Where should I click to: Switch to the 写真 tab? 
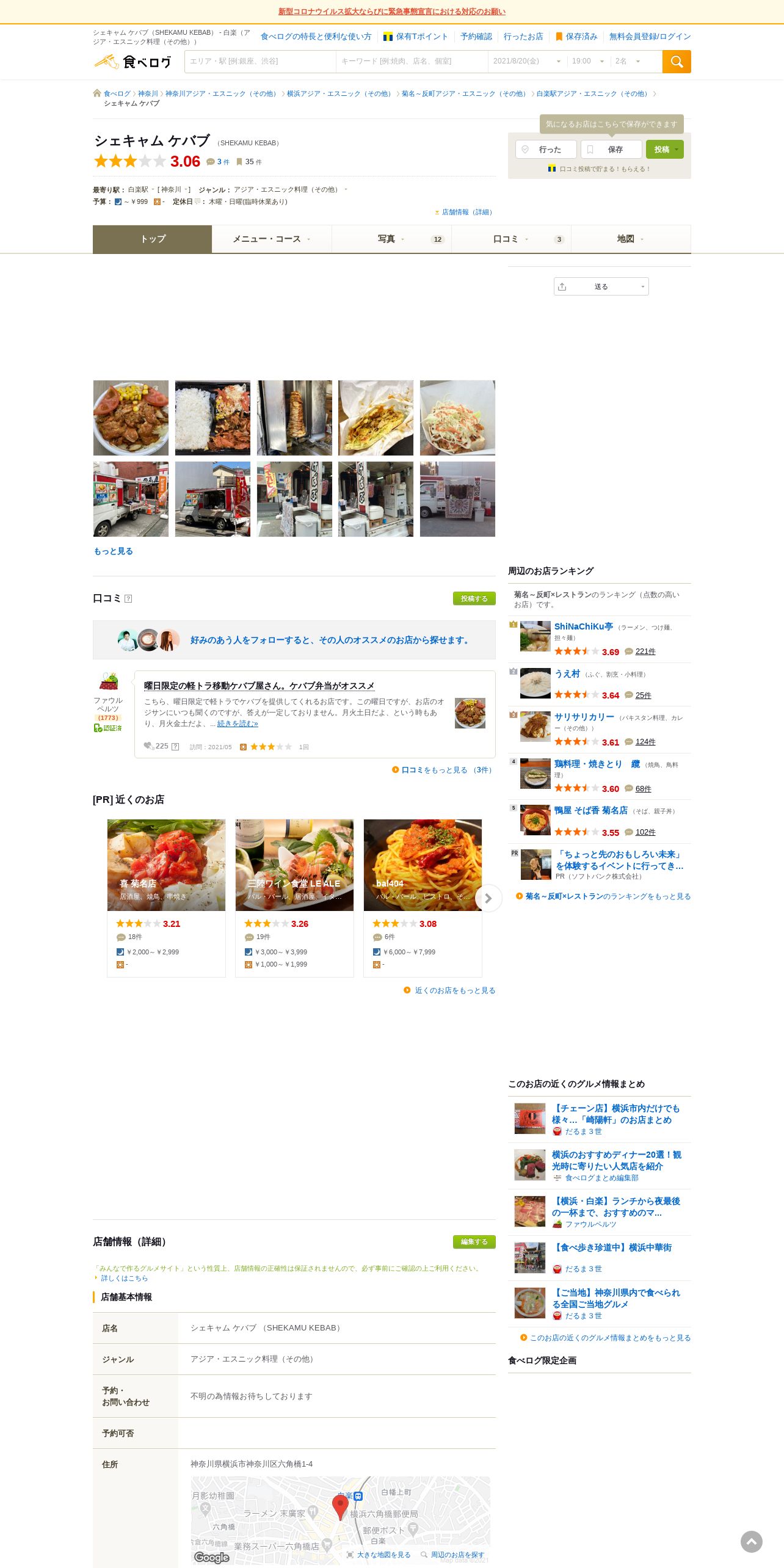pyautogui.click(x=391, y=239)
